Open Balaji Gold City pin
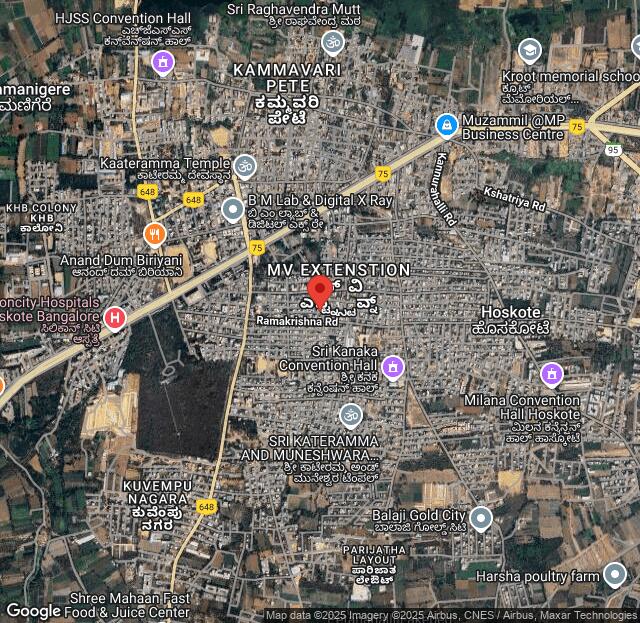Viewport: 640px width, 623px height. click(x=481, y=518)
